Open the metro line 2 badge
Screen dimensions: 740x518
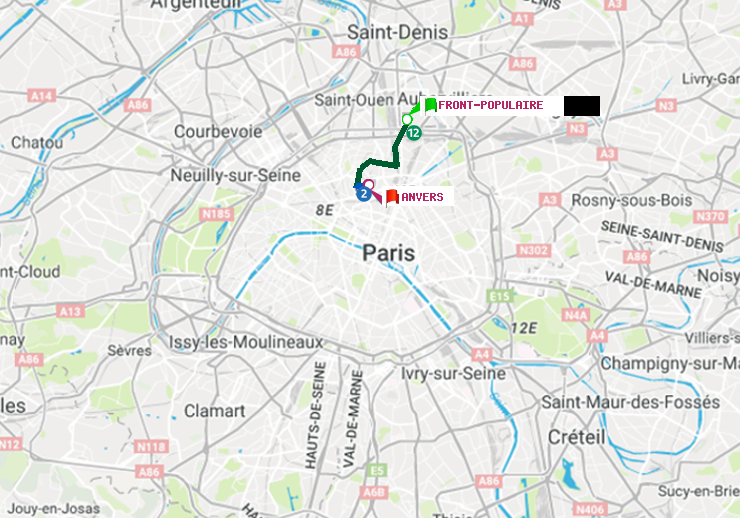tap(363, 194)
